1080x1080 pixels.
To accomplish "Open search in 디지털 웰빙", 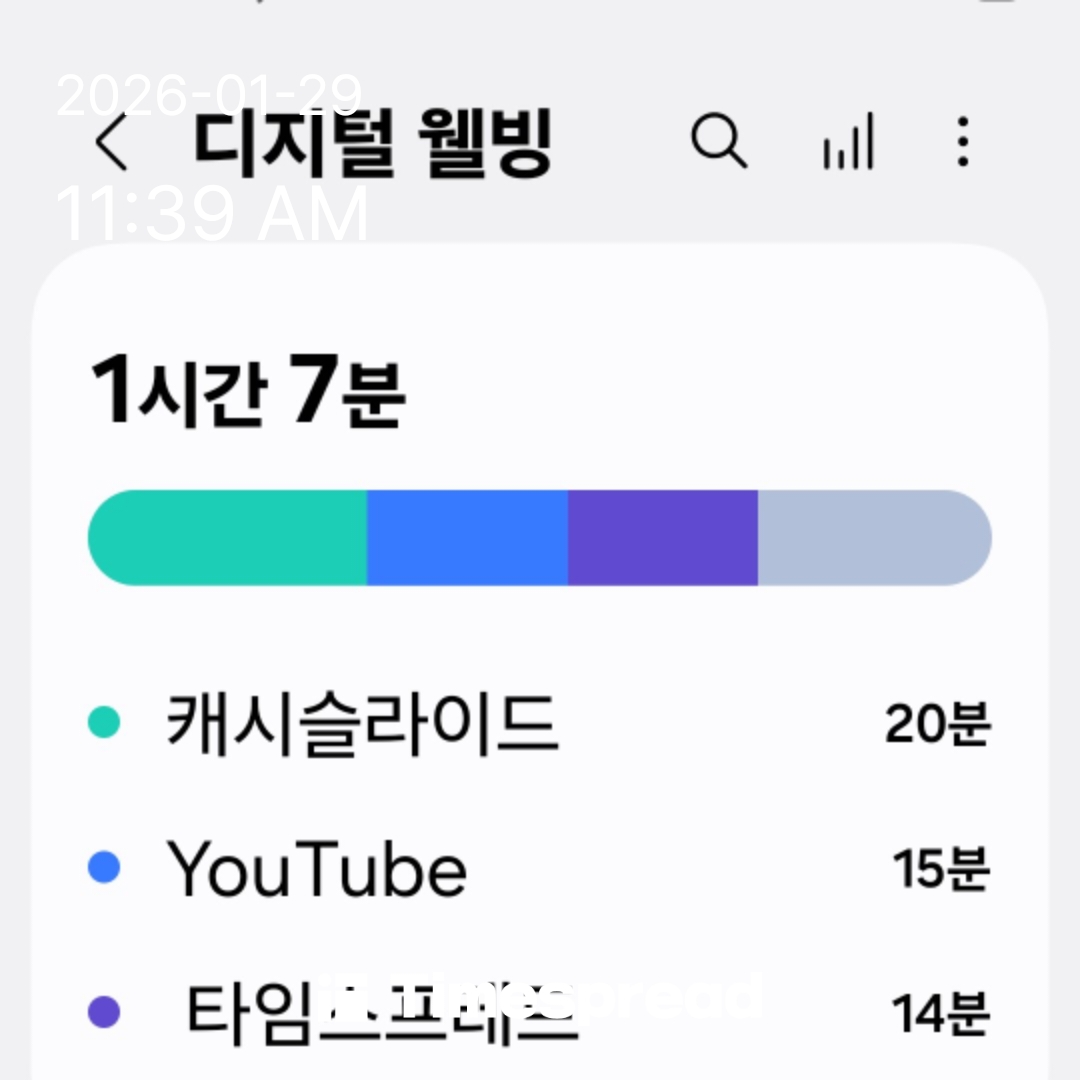I will pyautogui.click(x=718, y=142).
